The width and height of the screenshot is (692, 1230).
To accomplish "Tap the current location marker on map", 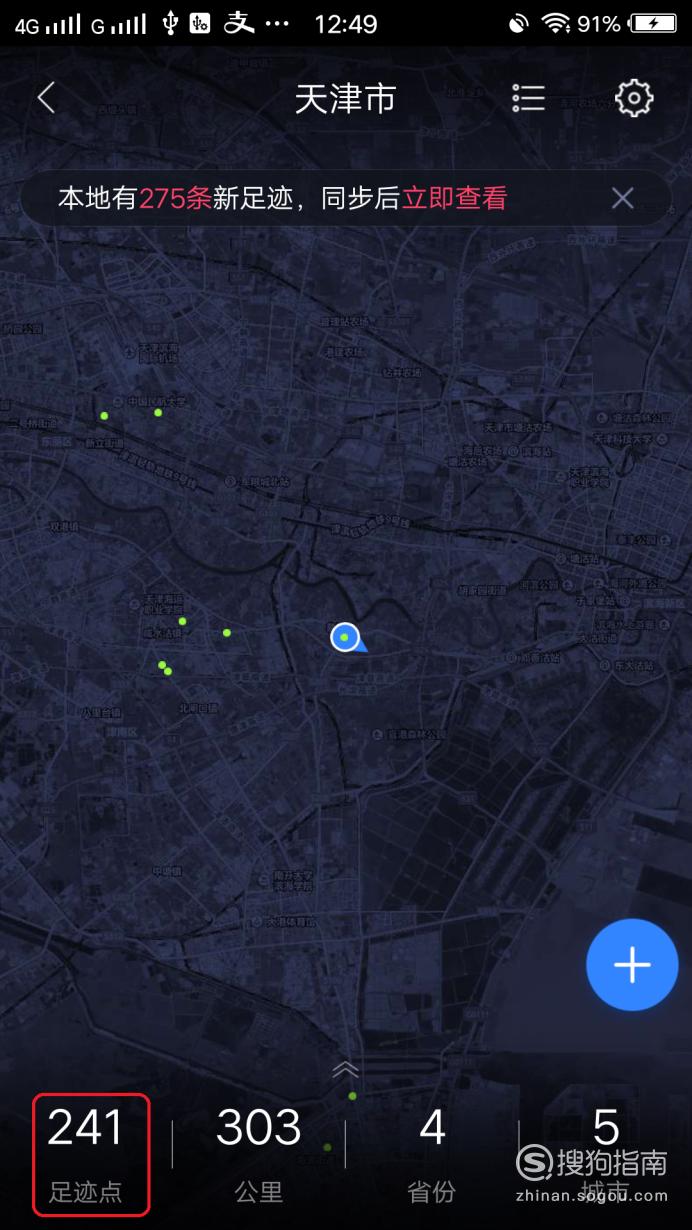I will [x=346, y=637].
